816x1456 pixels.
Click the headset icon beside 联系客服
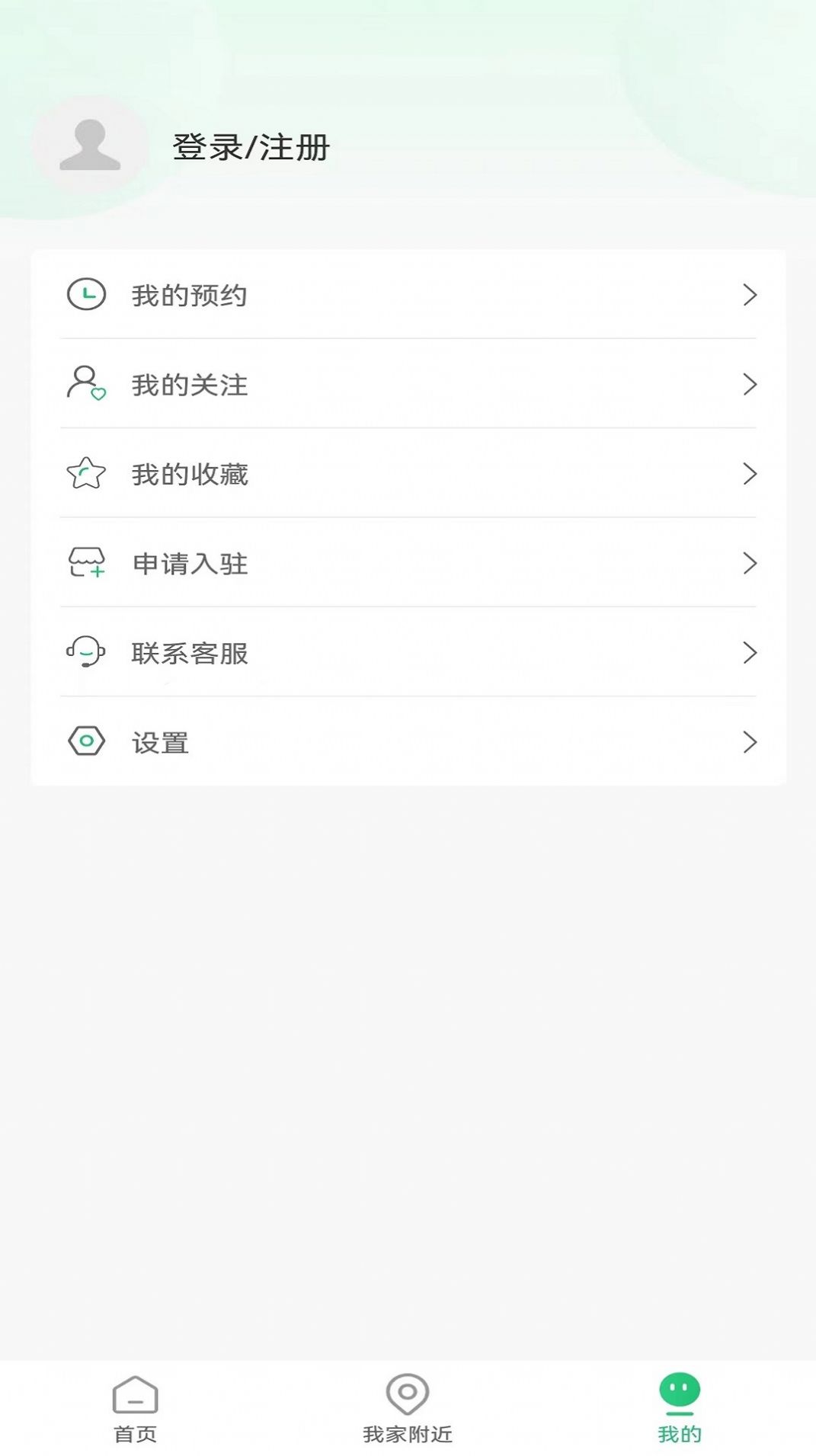coord(86,653)
